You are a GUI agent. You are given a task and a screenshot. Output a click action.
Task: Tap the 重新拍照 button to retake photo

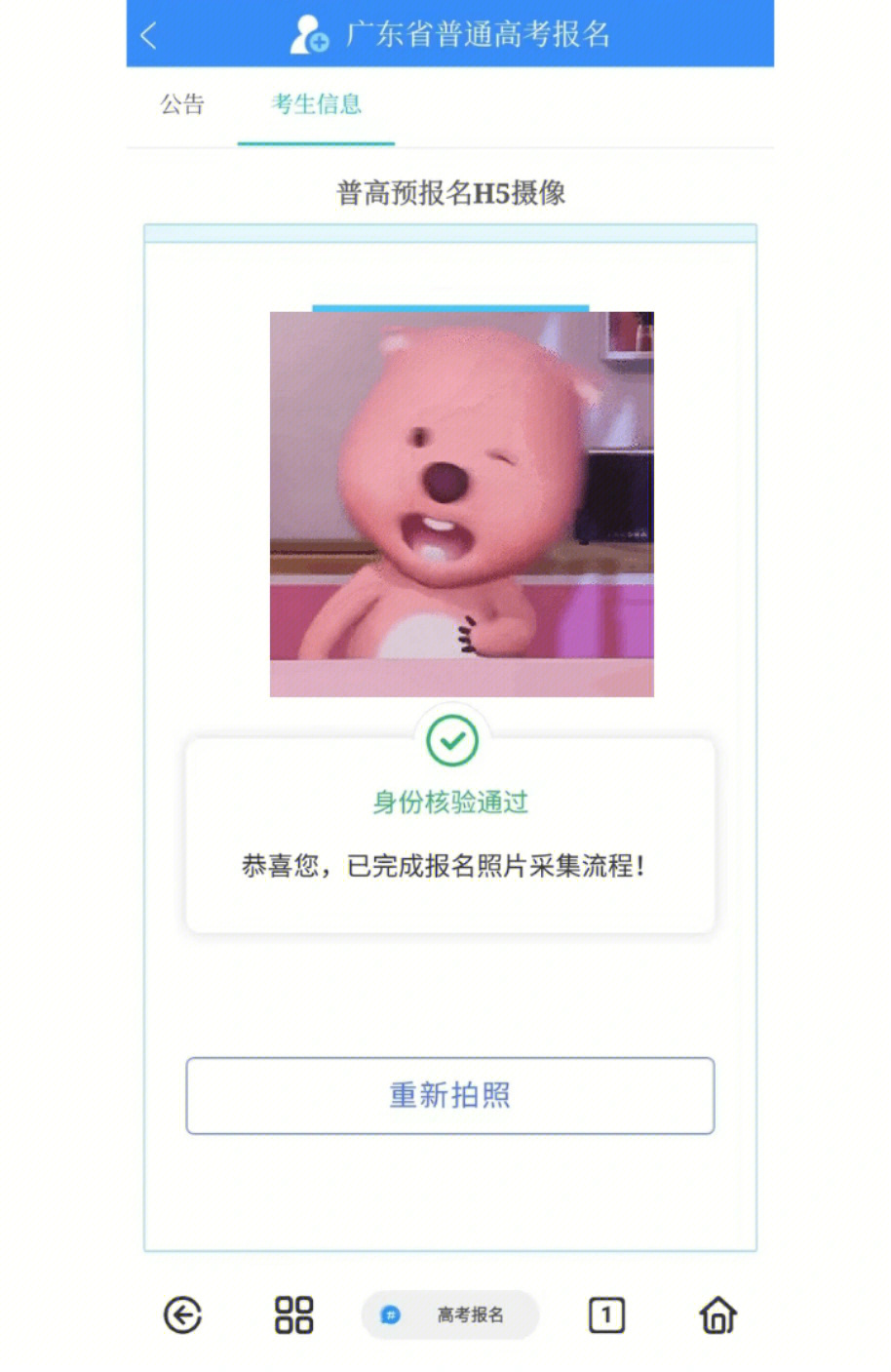tap(449, 1095)
